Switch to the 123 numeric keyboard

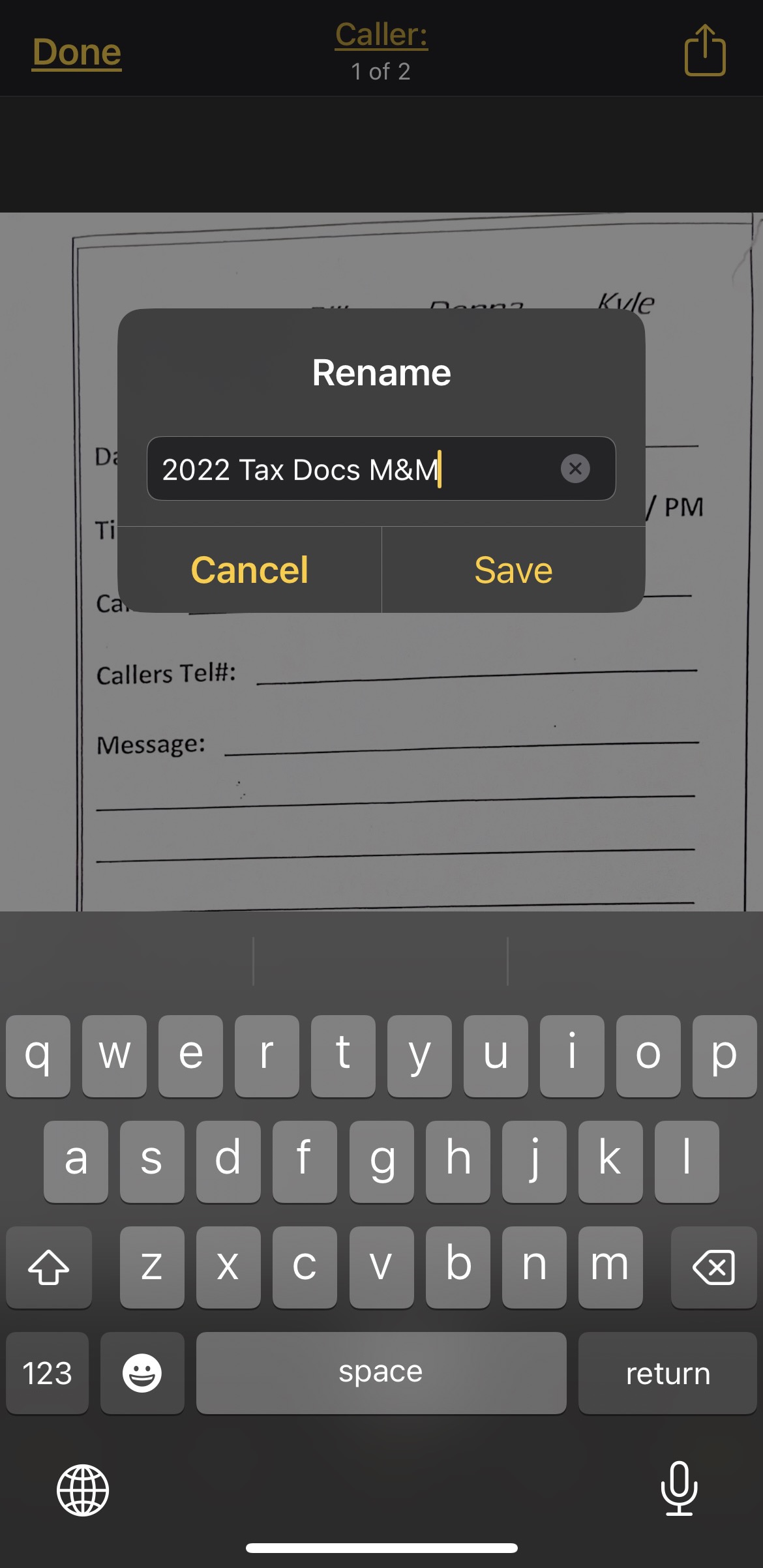click(x=48, y=1373)
